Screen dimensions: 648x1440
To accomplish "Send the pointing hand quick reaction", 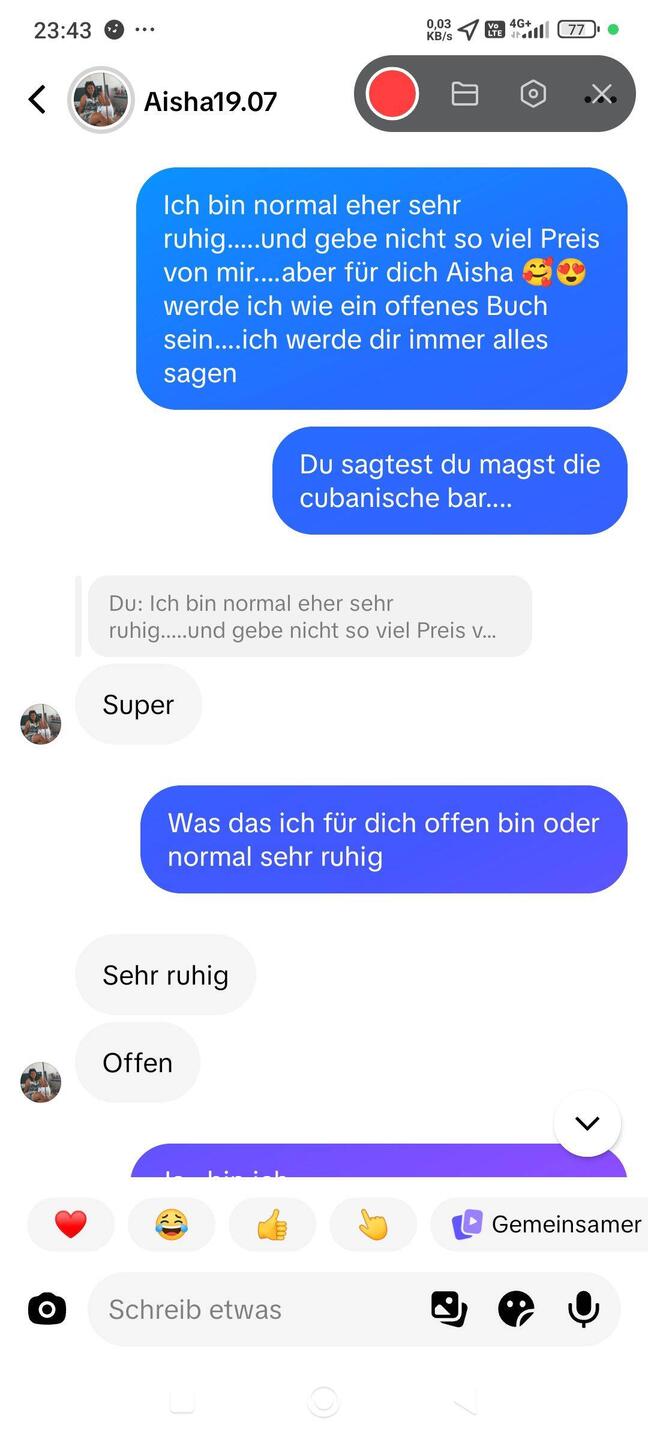I will tap(373, 1224).
